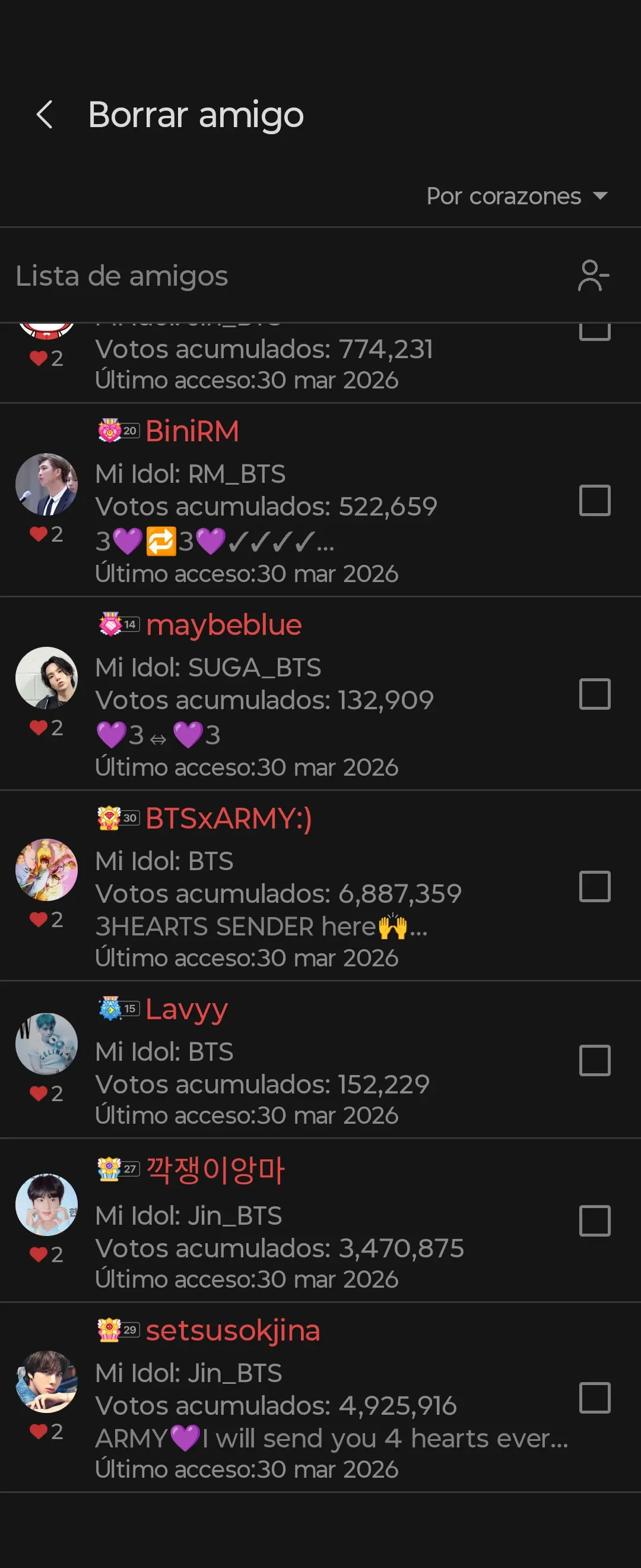Check setsusokjina's checkbox

click(594, 1398)
